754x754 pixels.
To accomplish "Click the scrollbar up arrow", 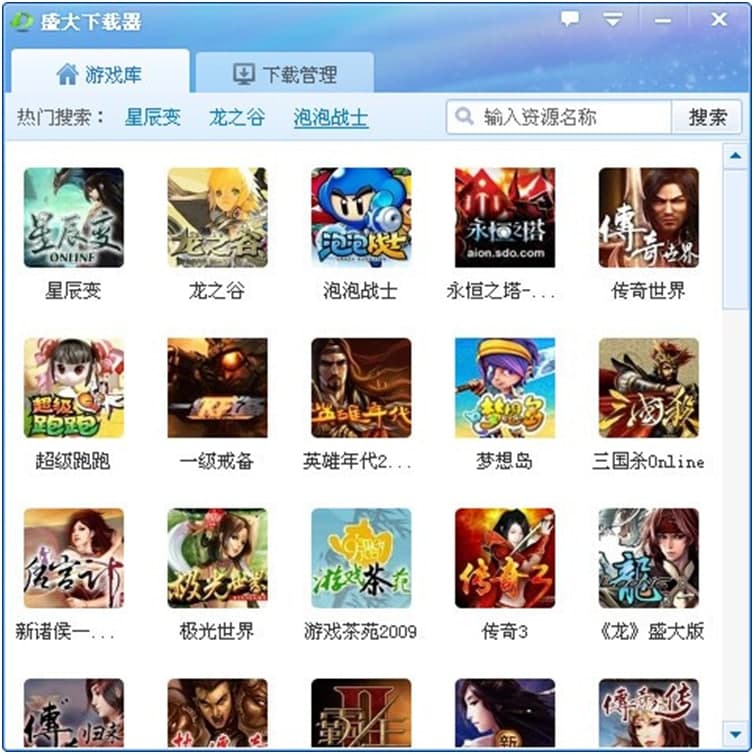I will point(735,156).
